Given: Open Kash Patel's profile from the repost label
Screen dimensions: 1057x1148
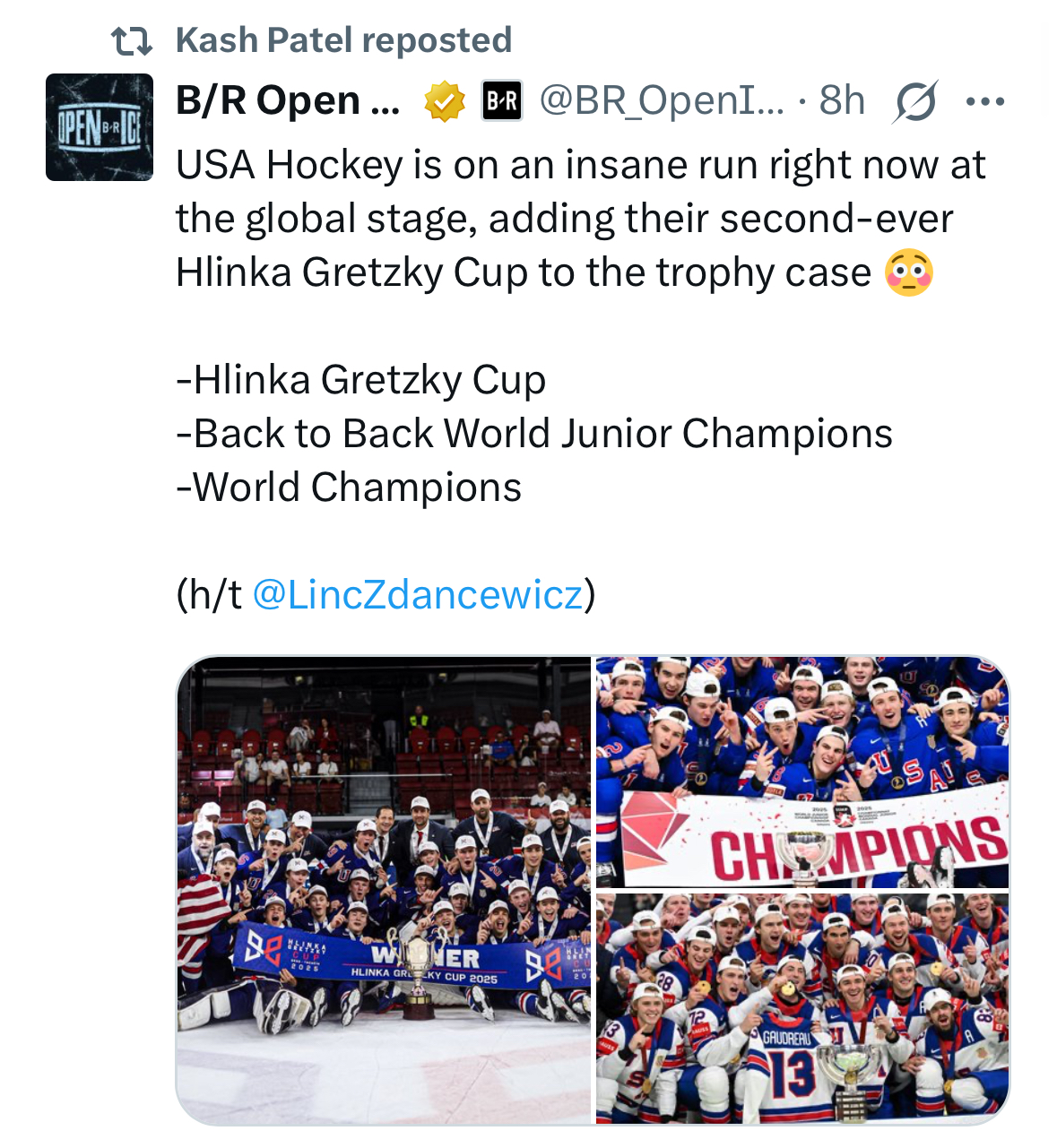Looking at the screenshot, I should (x=342, y=40).
